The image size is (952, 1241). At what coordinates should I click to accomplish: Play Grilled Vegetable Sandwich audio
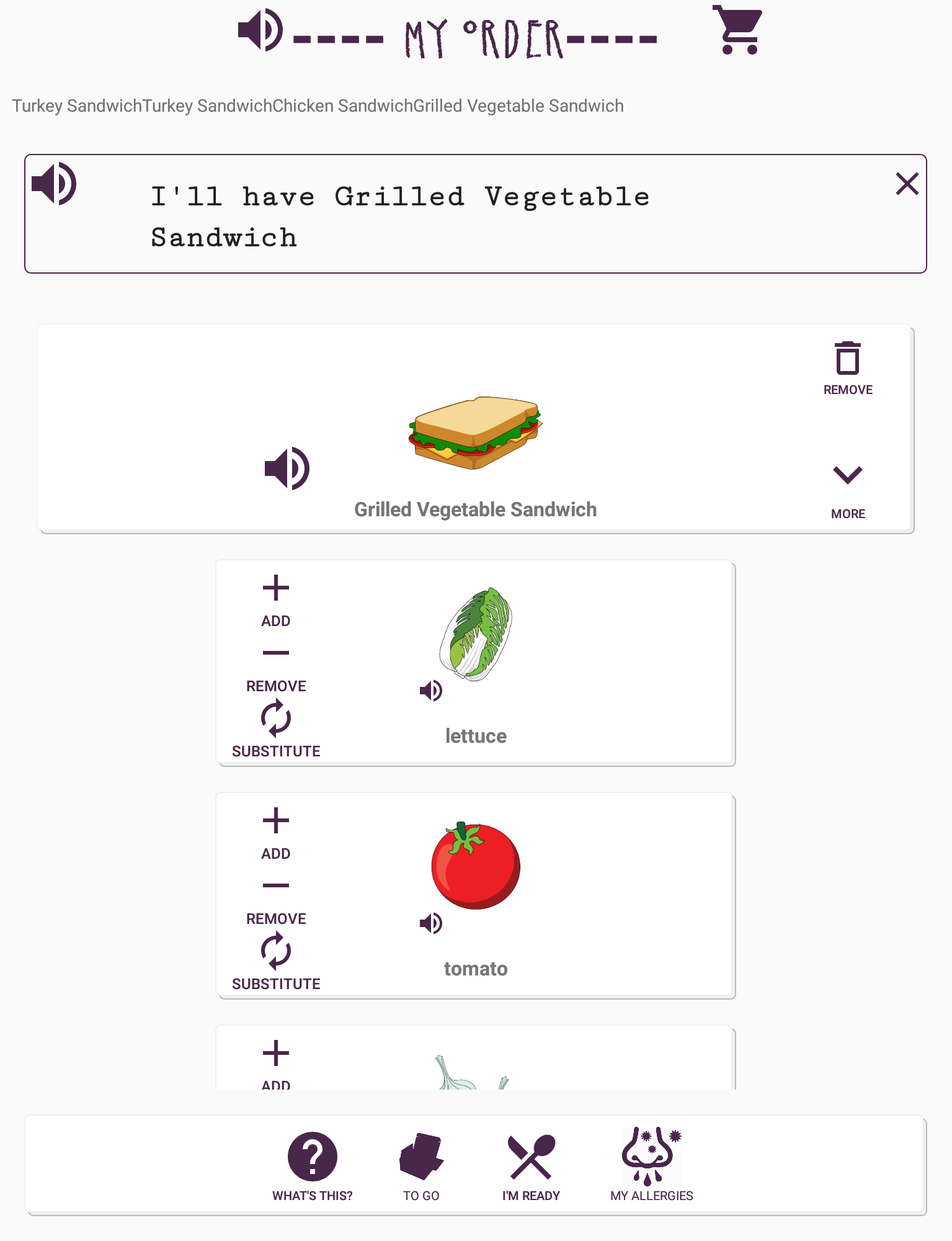coord(287,468)
